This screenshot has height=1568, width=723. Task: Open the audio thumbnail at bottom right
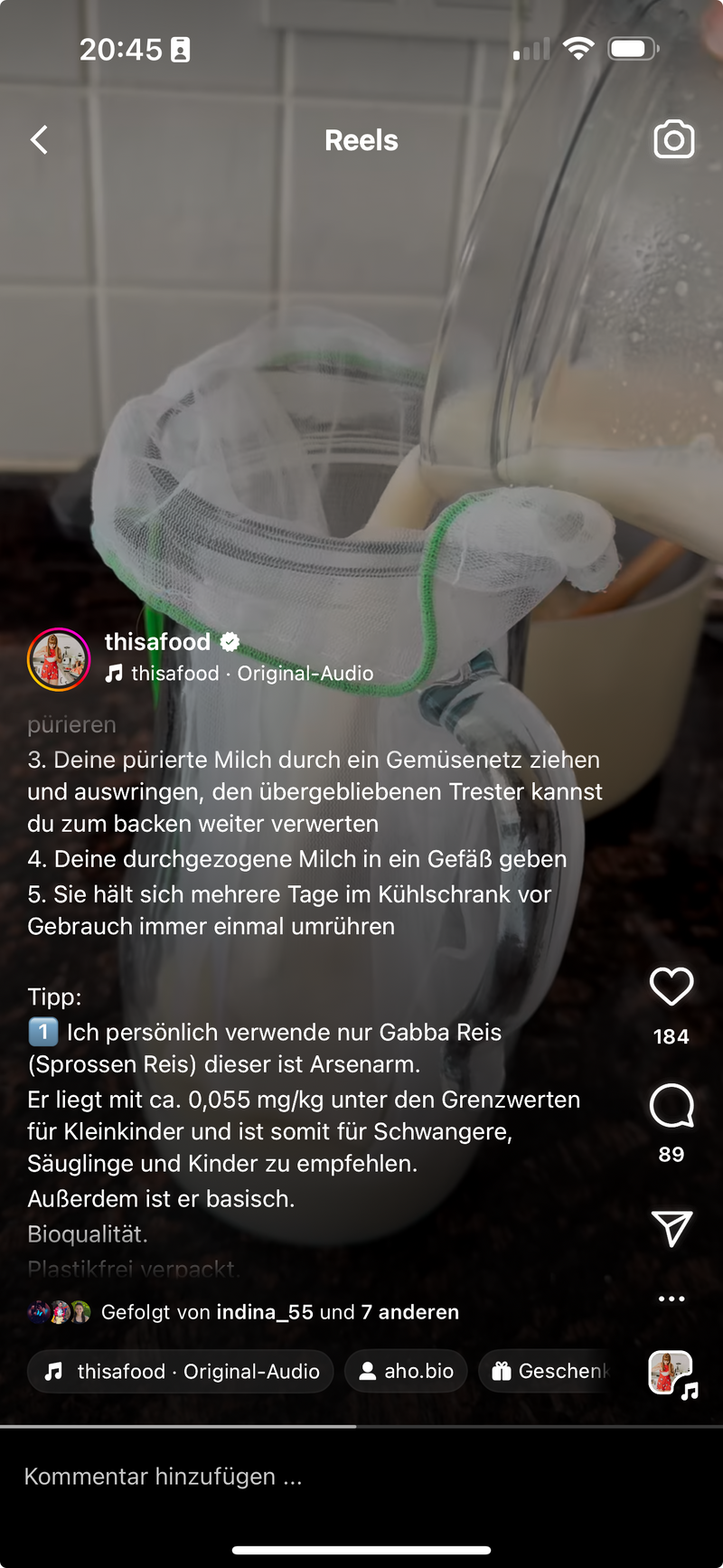tap(671, 1373)
